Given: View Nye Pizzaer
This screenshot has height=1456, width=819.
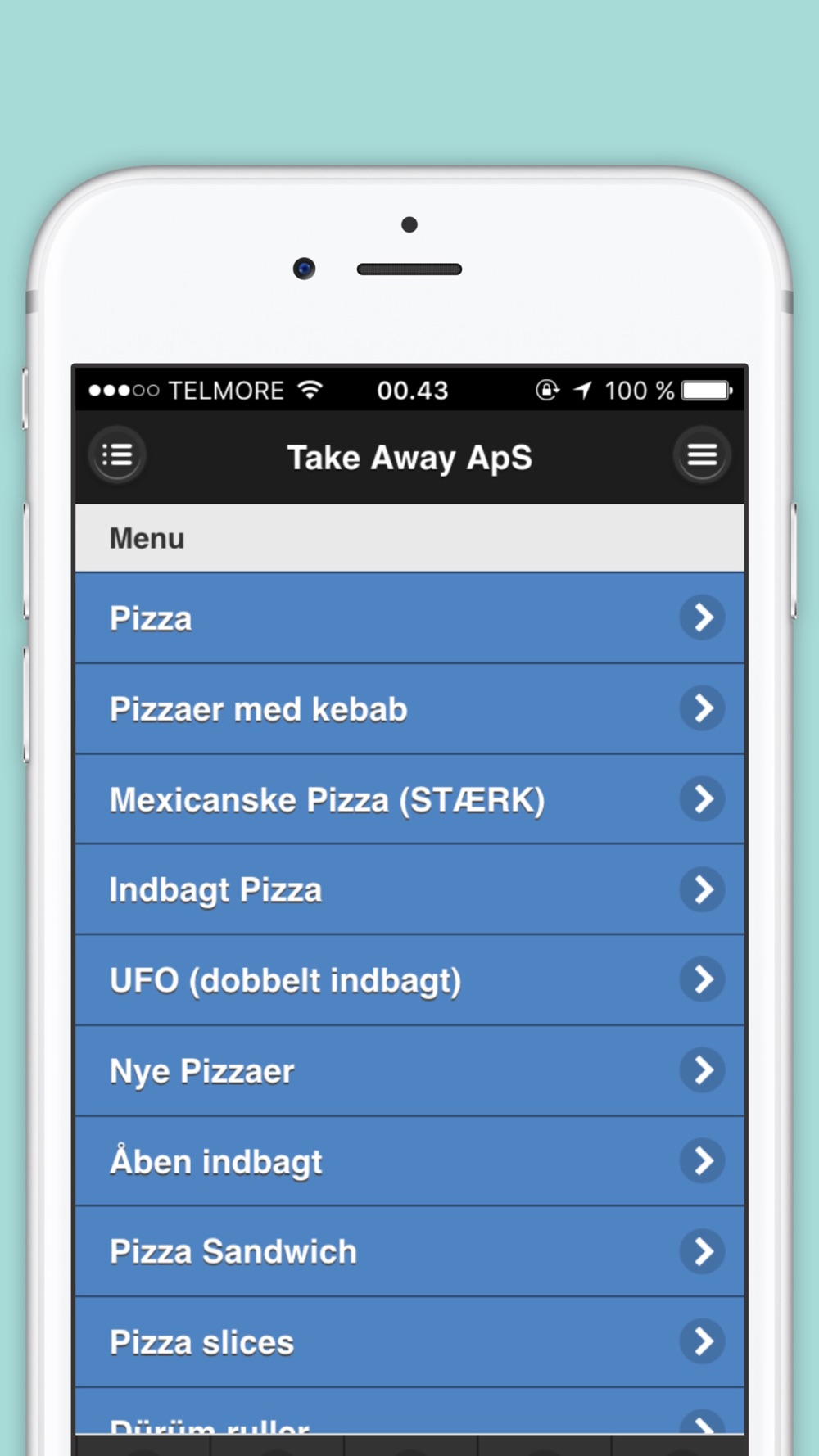Looking at the screenshot, I should pos(409,1071).
